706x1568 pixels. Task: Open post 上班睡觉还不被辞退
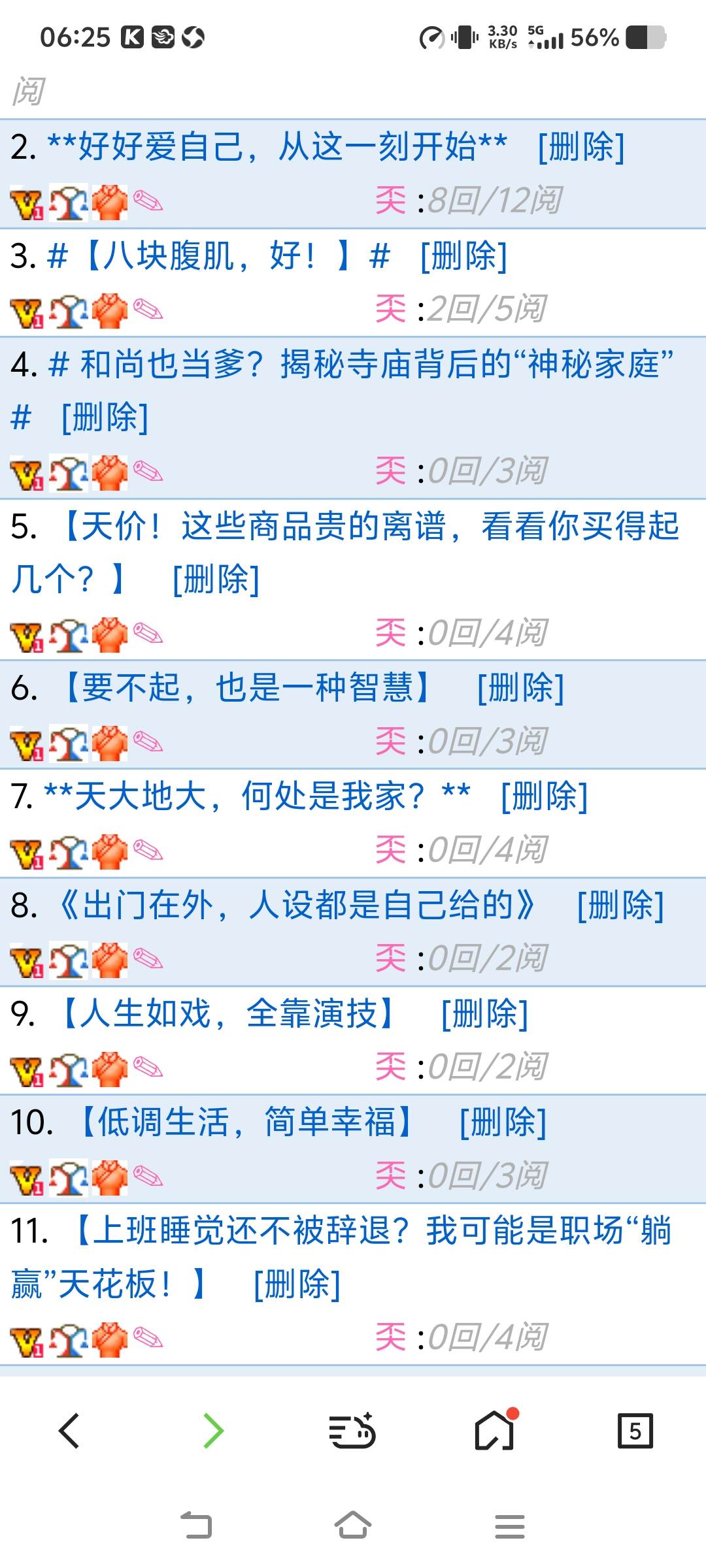click(x=373, y=1231)
